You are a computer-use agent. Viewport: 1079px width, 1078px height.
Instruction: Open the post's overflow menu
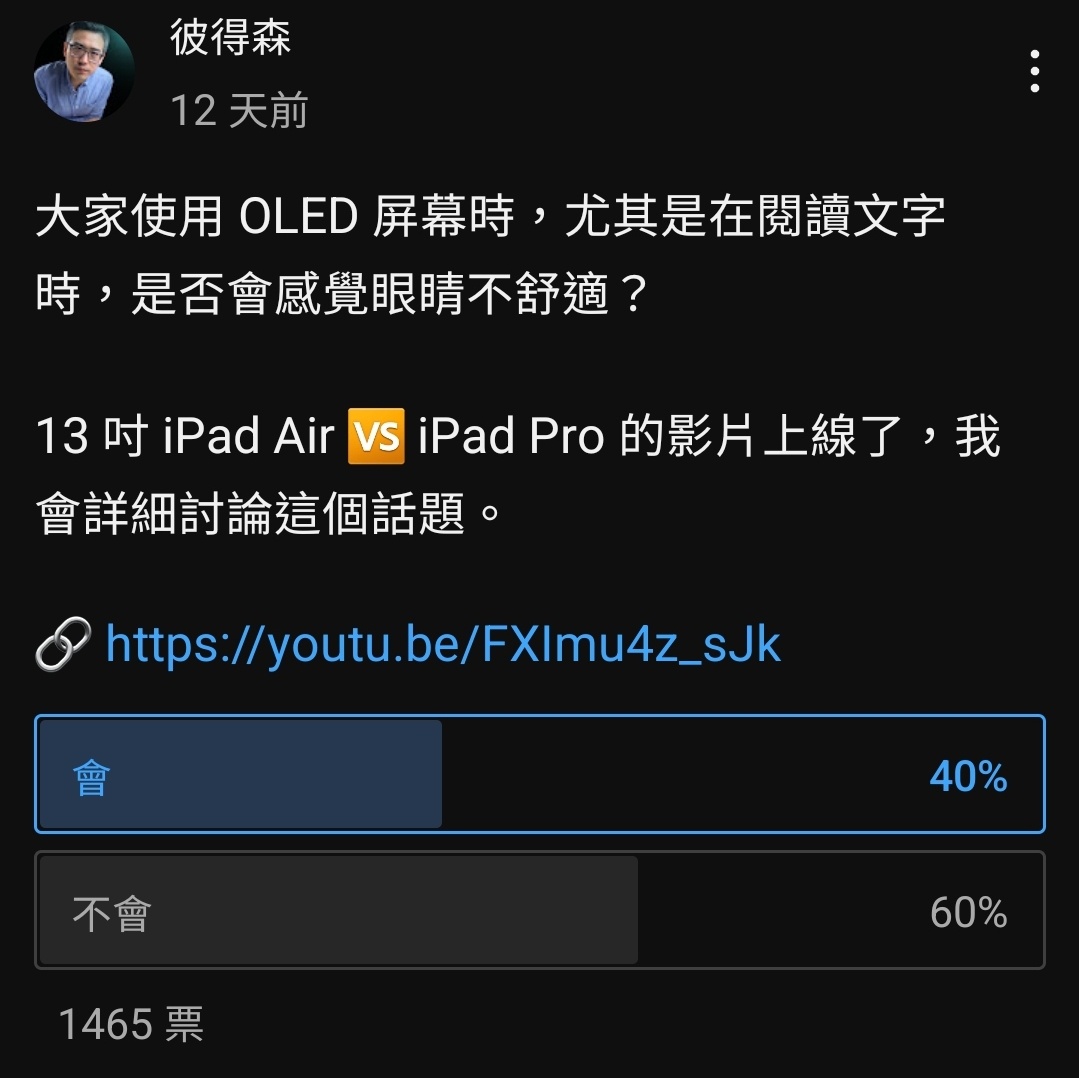[x=1035, y=72]
